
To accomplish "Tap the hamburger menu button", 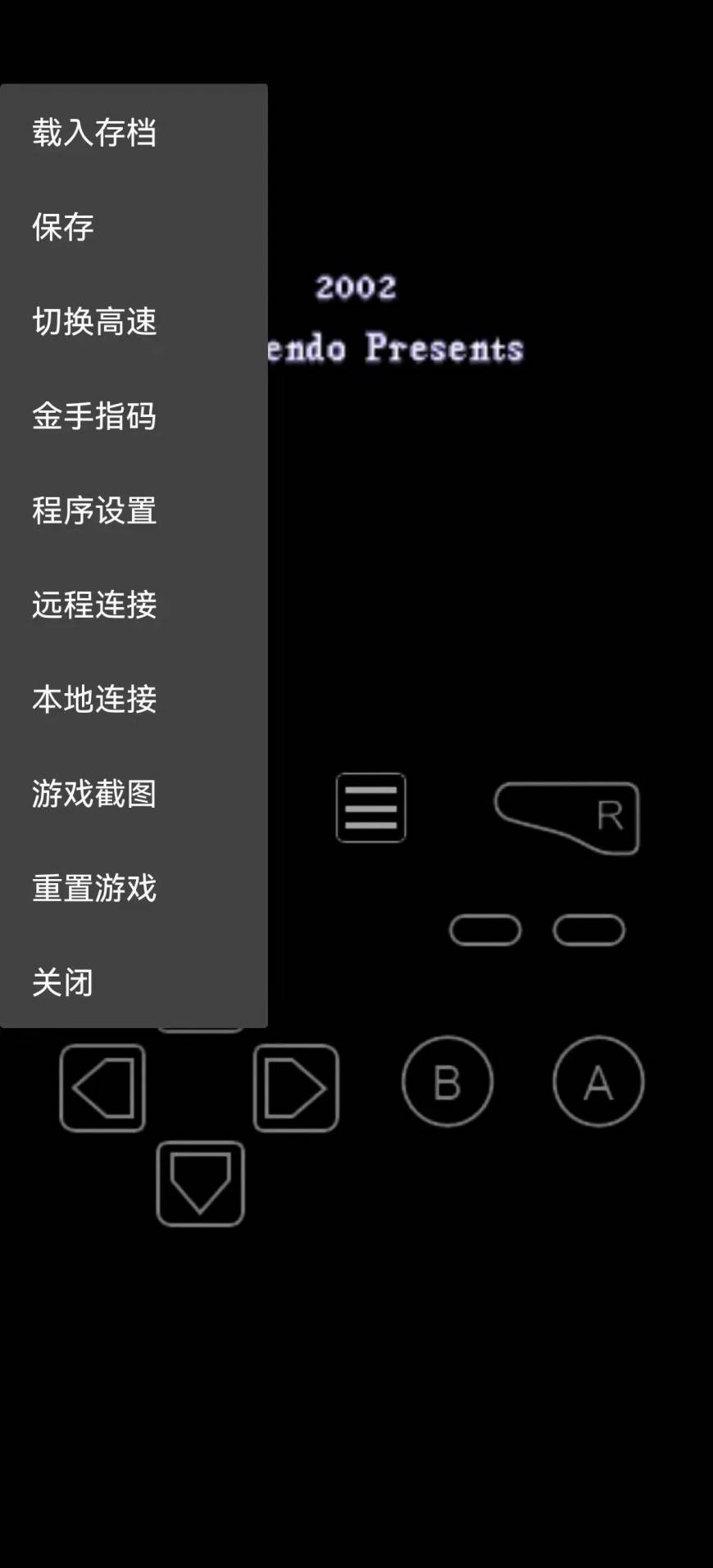I will (x=370, y=808).
